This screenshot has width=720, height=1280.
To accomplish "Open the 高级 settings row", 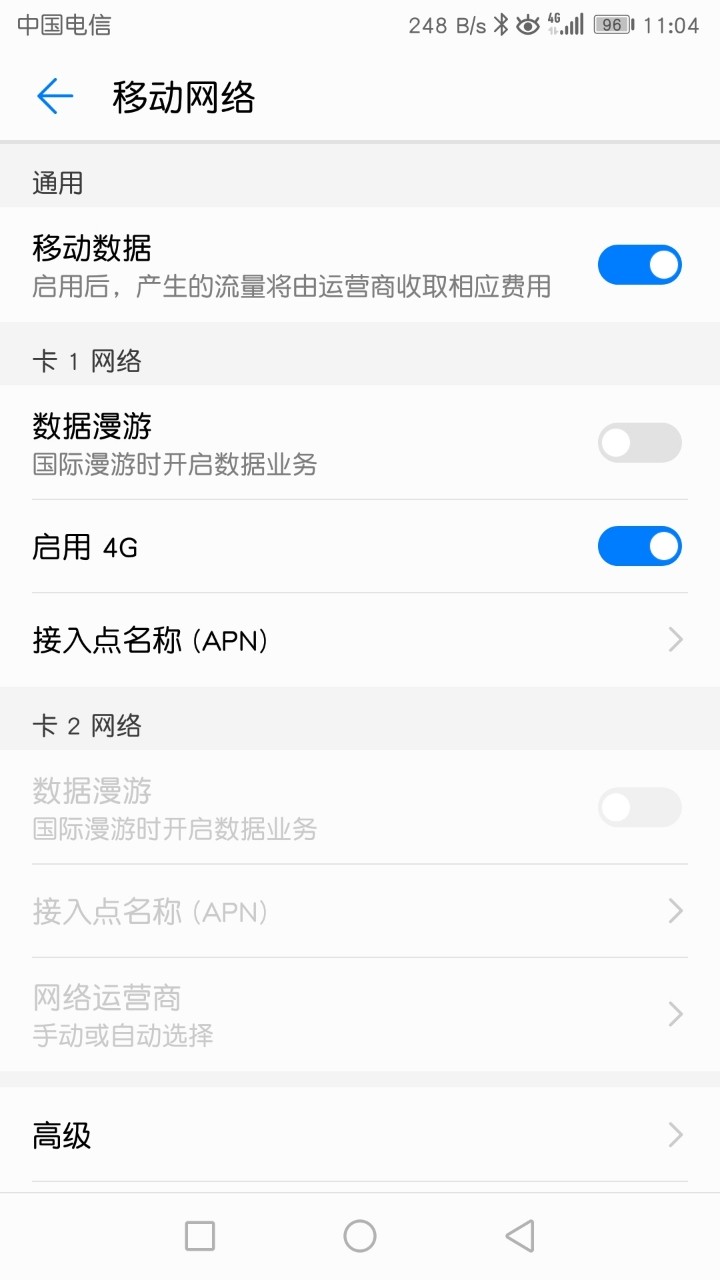I will pos(360,1135).
